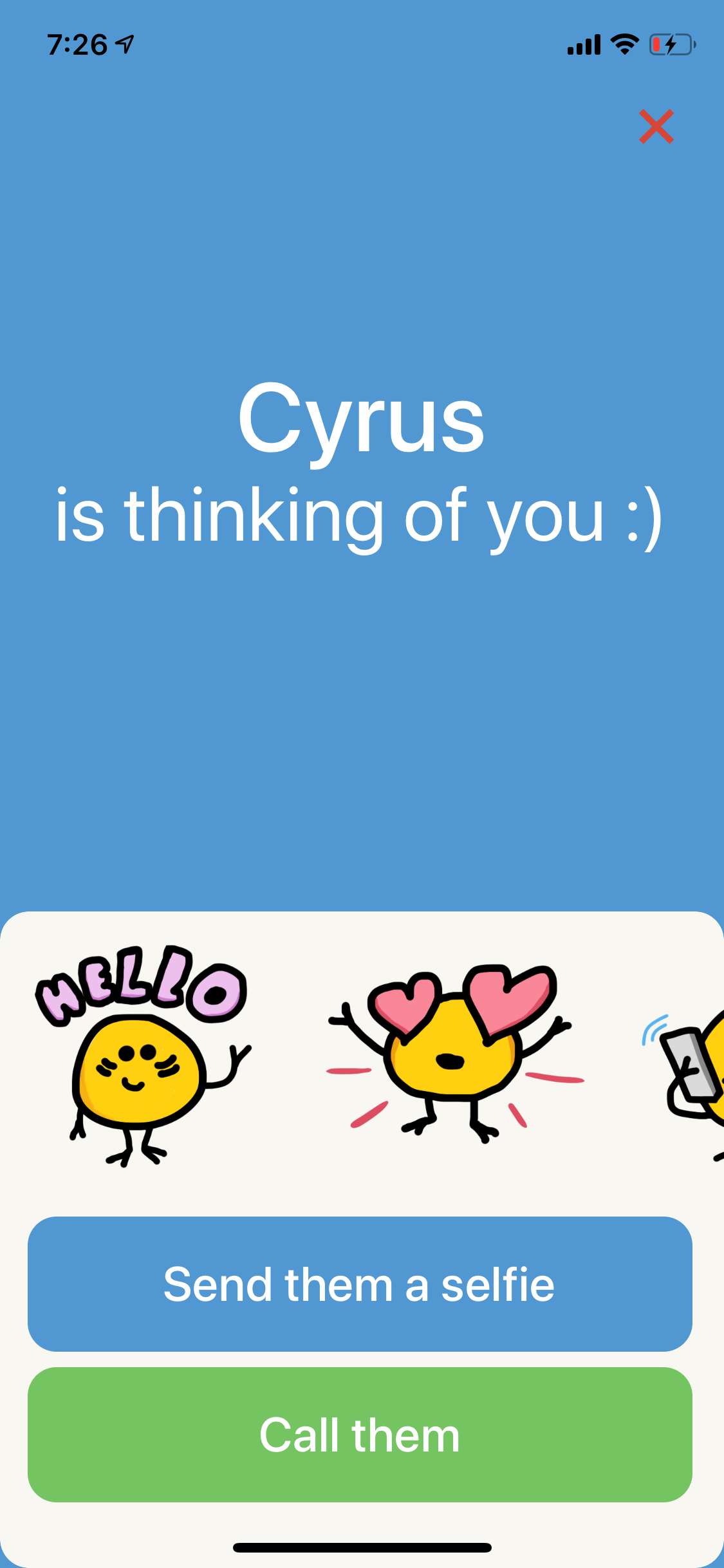Tap the home indicator bar at the bottom

tap(362, 1547)
